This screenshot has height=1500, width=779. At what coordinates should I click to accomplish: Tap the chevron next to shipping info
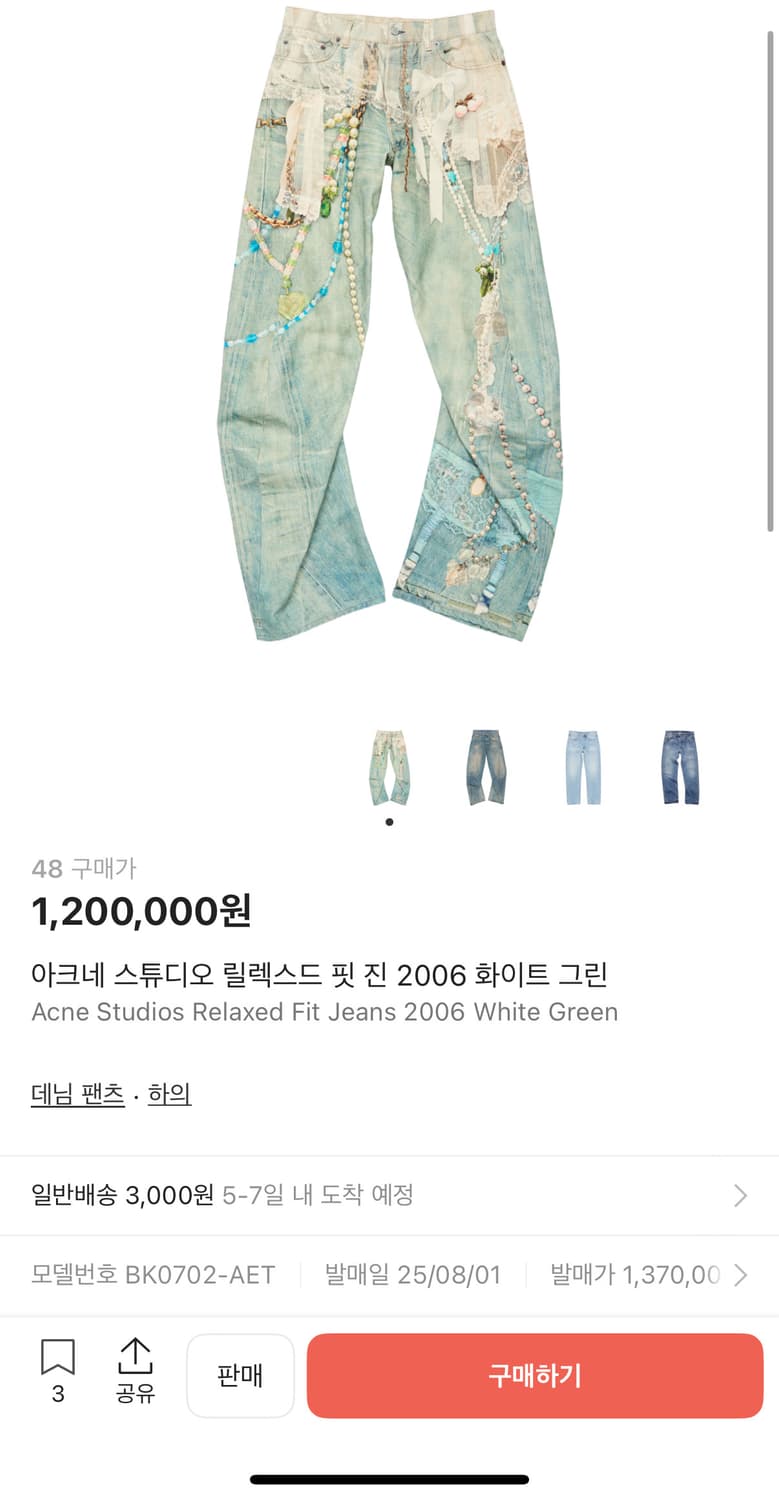click(740, 1194)
